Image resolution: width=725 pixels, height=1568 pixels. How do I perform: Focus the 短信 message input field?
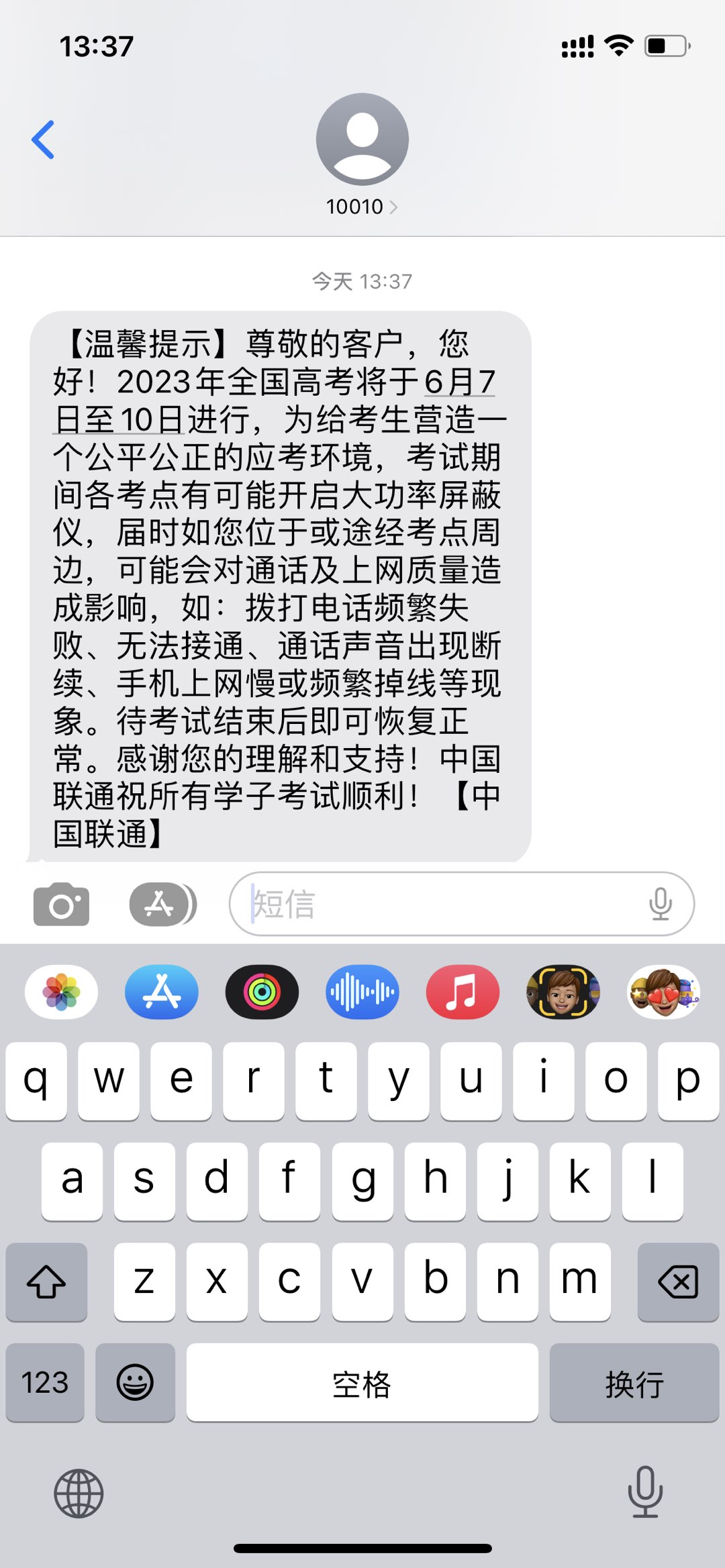pos(461,904)
